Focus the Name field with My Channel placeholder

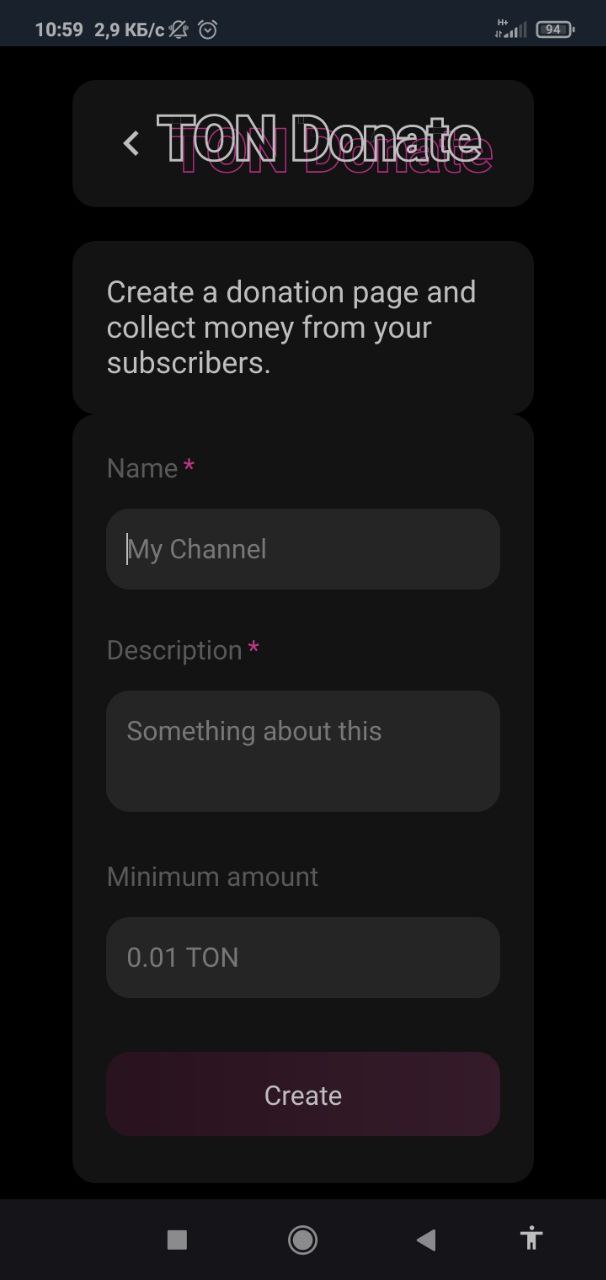click(303, 549)
